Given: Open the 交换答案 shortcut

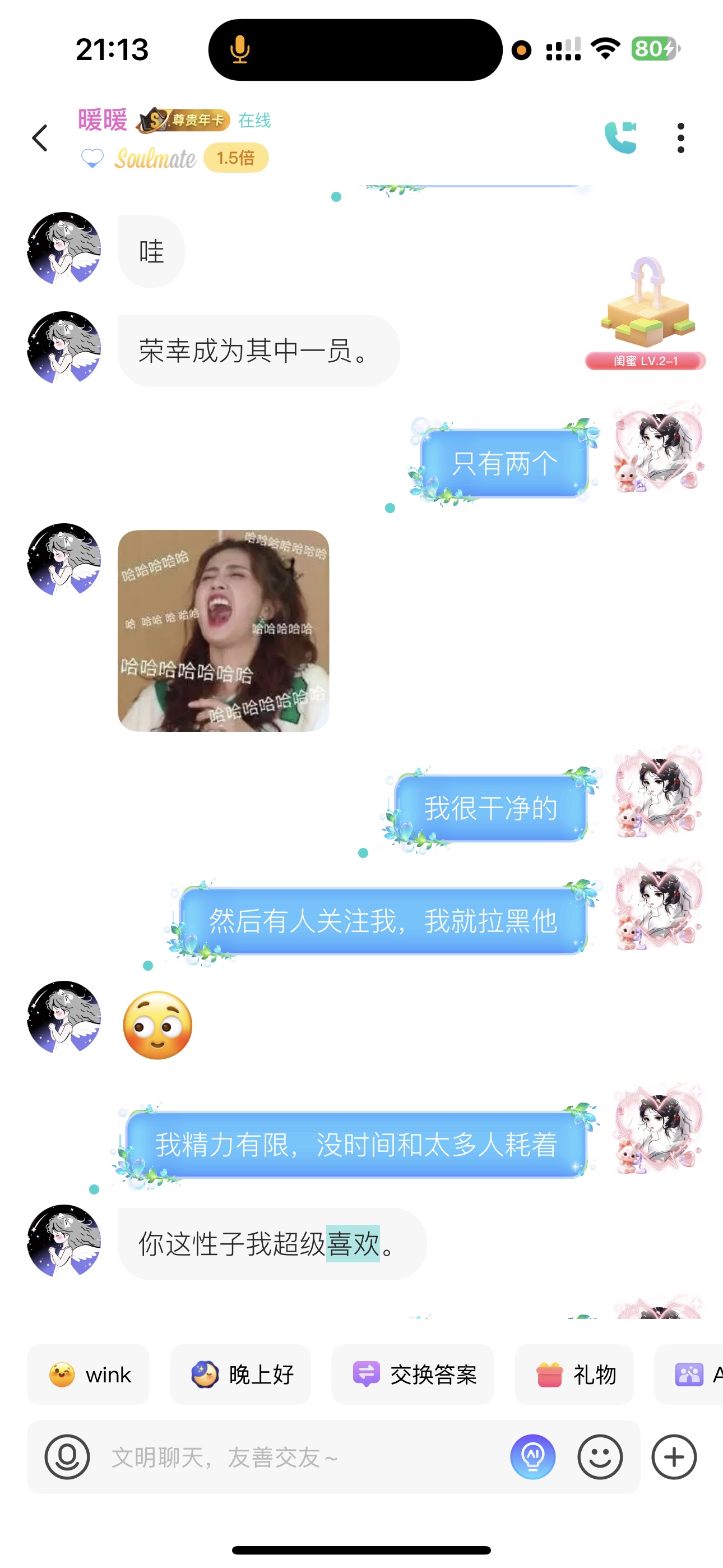Looking at the screenshot, I should coord(413,1375).
